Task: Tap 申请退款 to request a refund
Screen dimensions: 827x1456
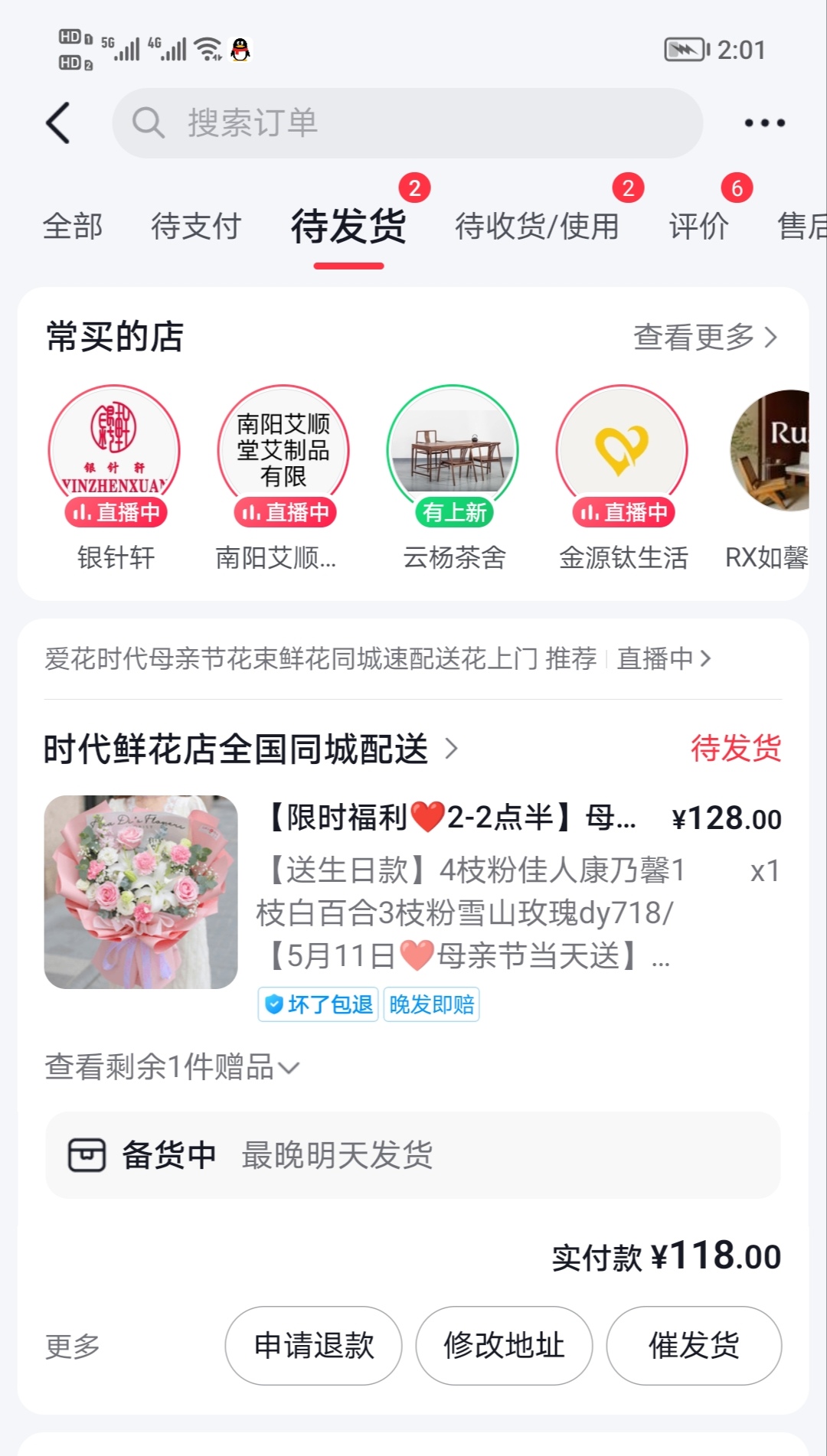Action: click(313, 1345)
